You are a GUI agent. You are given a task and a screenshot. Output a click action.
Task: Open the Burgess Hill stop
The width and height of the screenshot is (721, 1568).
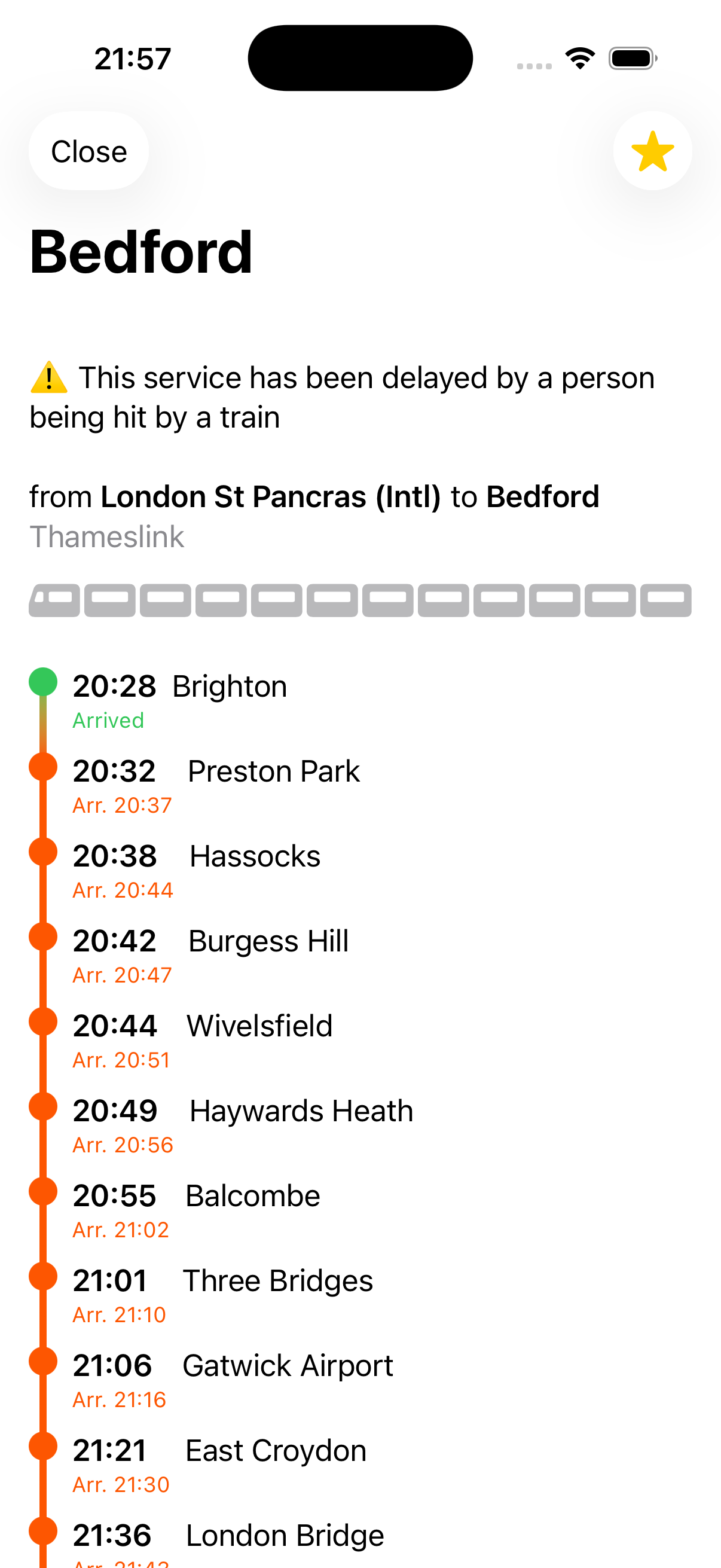268,941
